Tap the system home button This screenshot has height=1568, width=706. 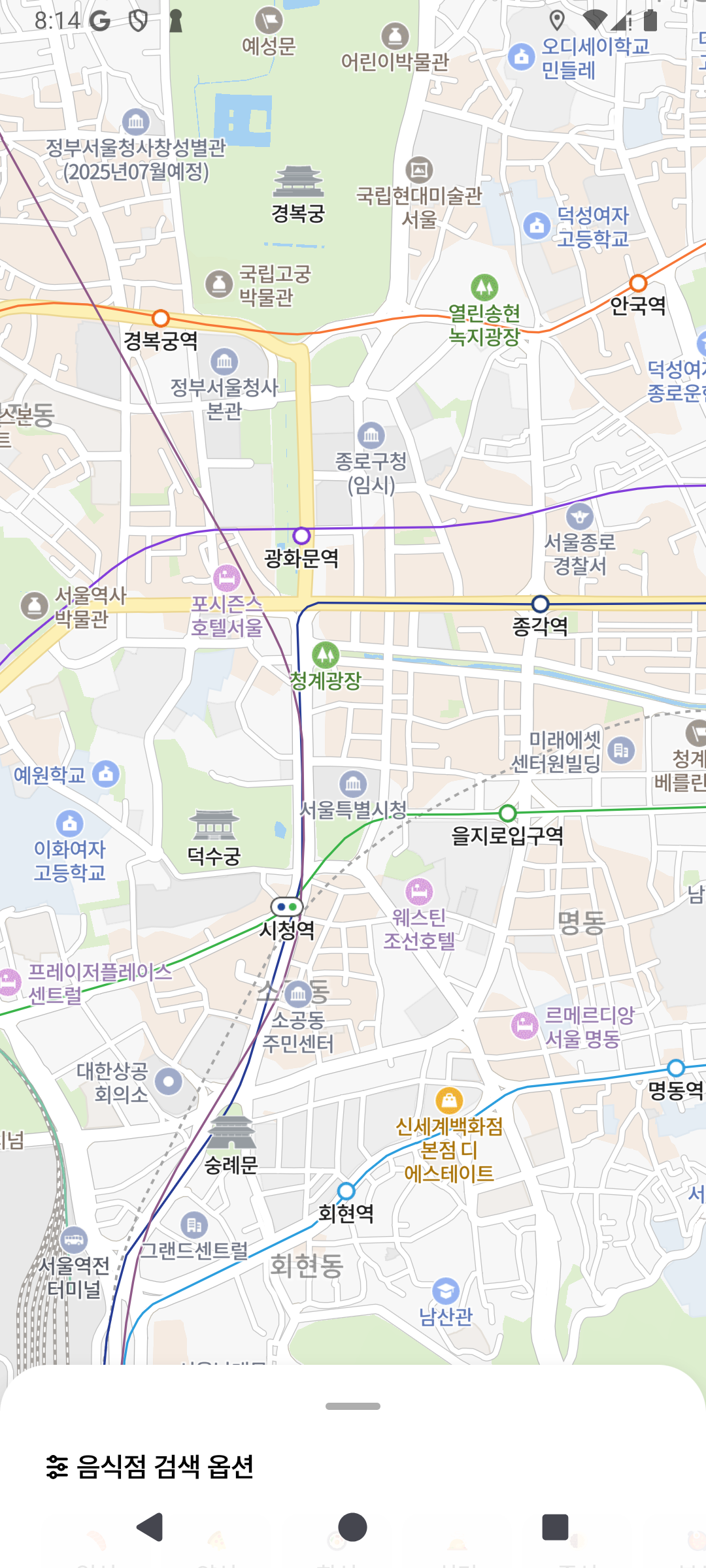[352, 1527]
